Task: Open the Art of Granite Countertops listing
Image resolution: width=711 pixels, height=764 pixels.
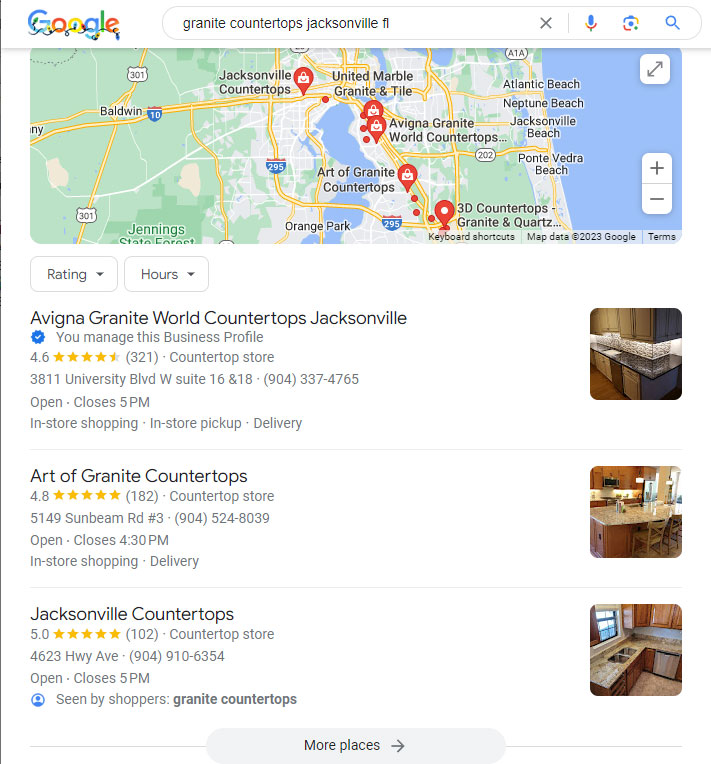Action: [x=138, y=476]
